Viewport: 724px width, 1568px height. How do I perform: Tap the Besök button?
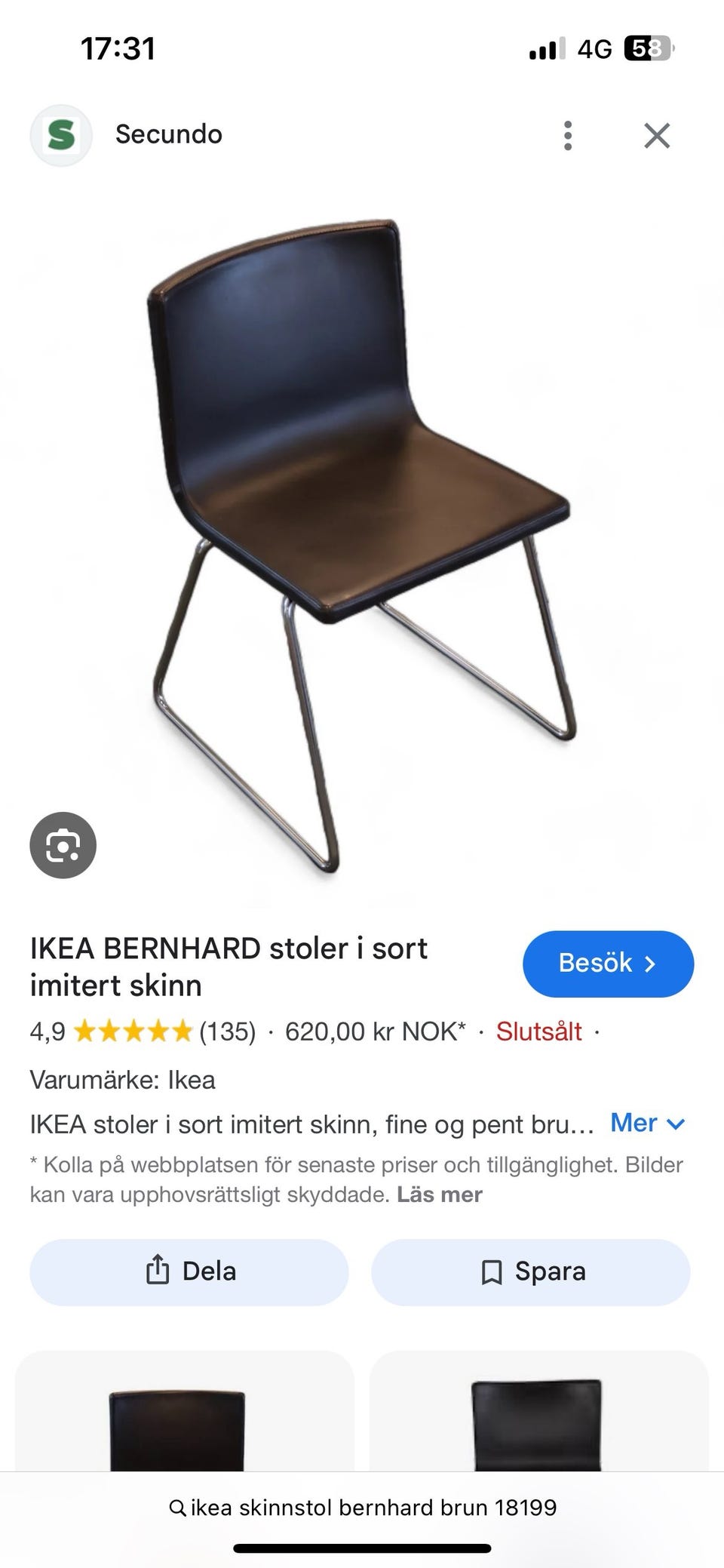click(608, 964)
